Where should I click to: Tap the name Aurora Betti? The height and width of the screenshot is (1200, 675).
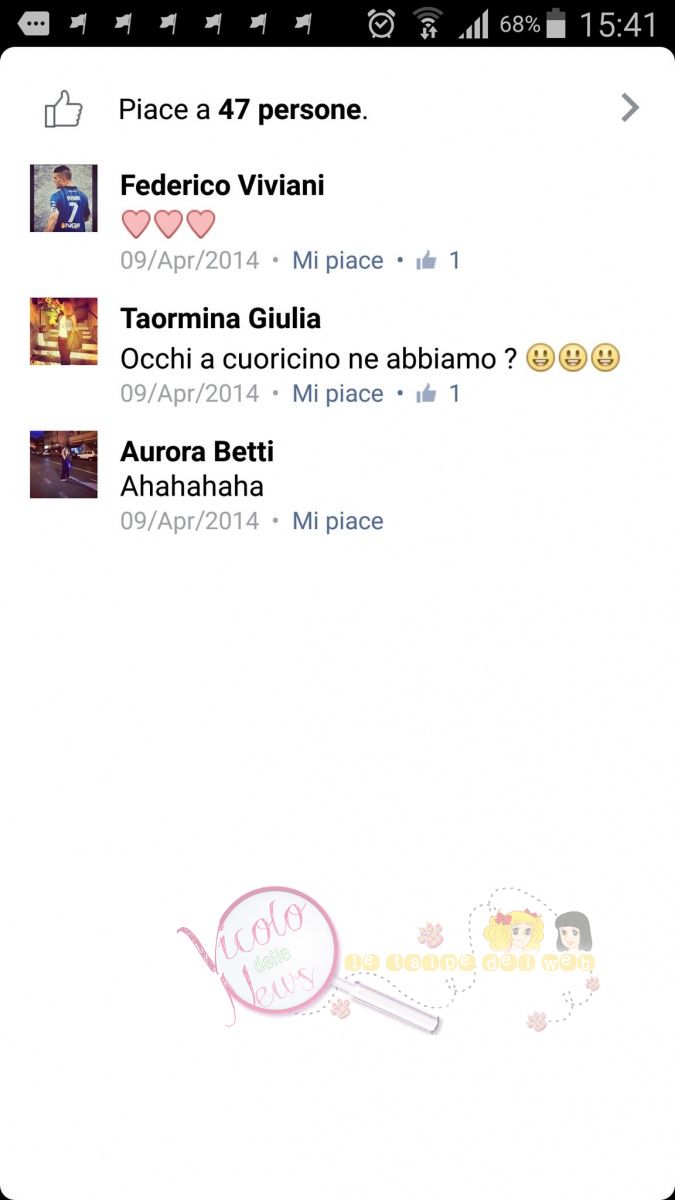[x=196, y=452]
